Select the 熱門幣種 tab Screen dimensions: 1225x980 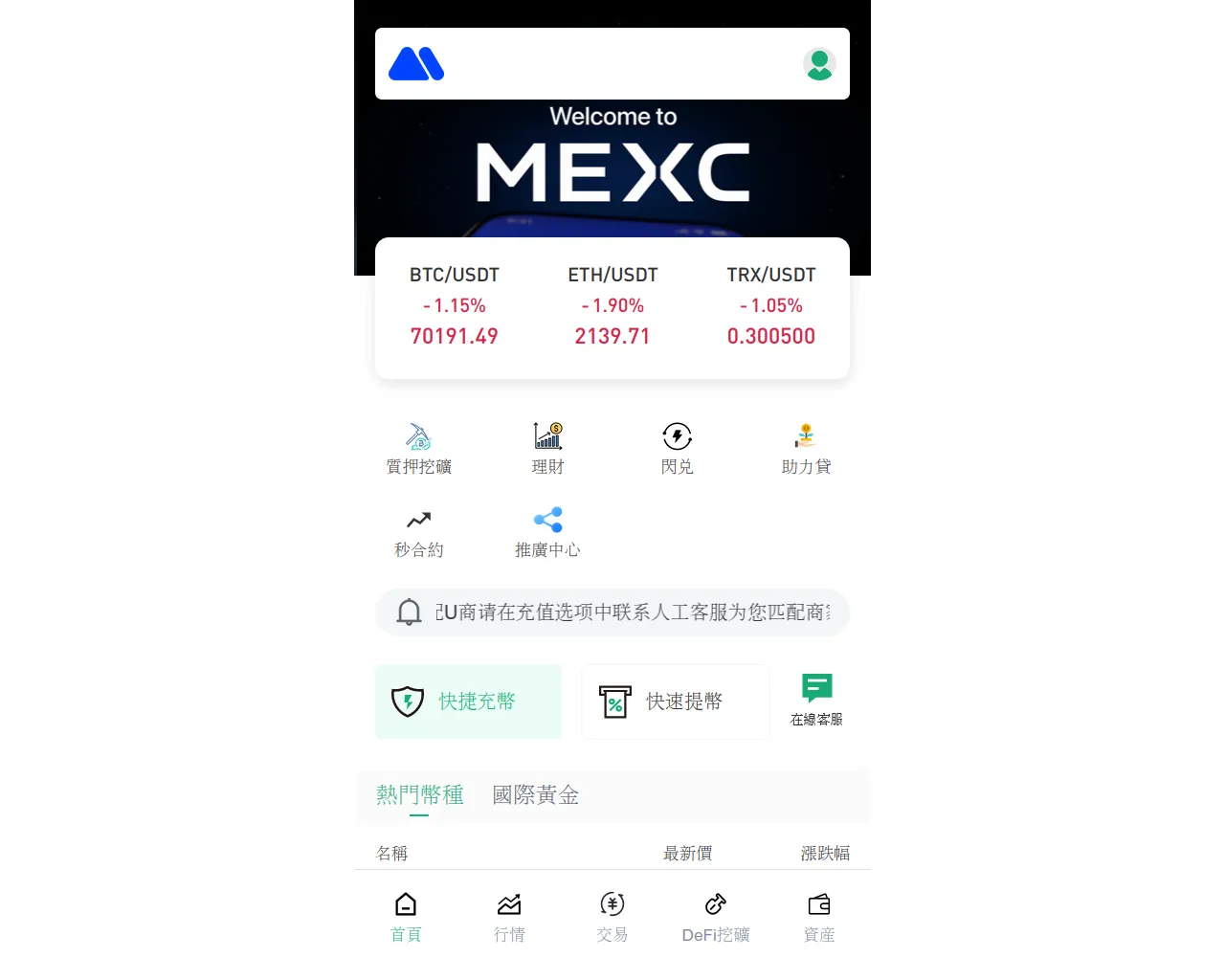tap(419, 795)
